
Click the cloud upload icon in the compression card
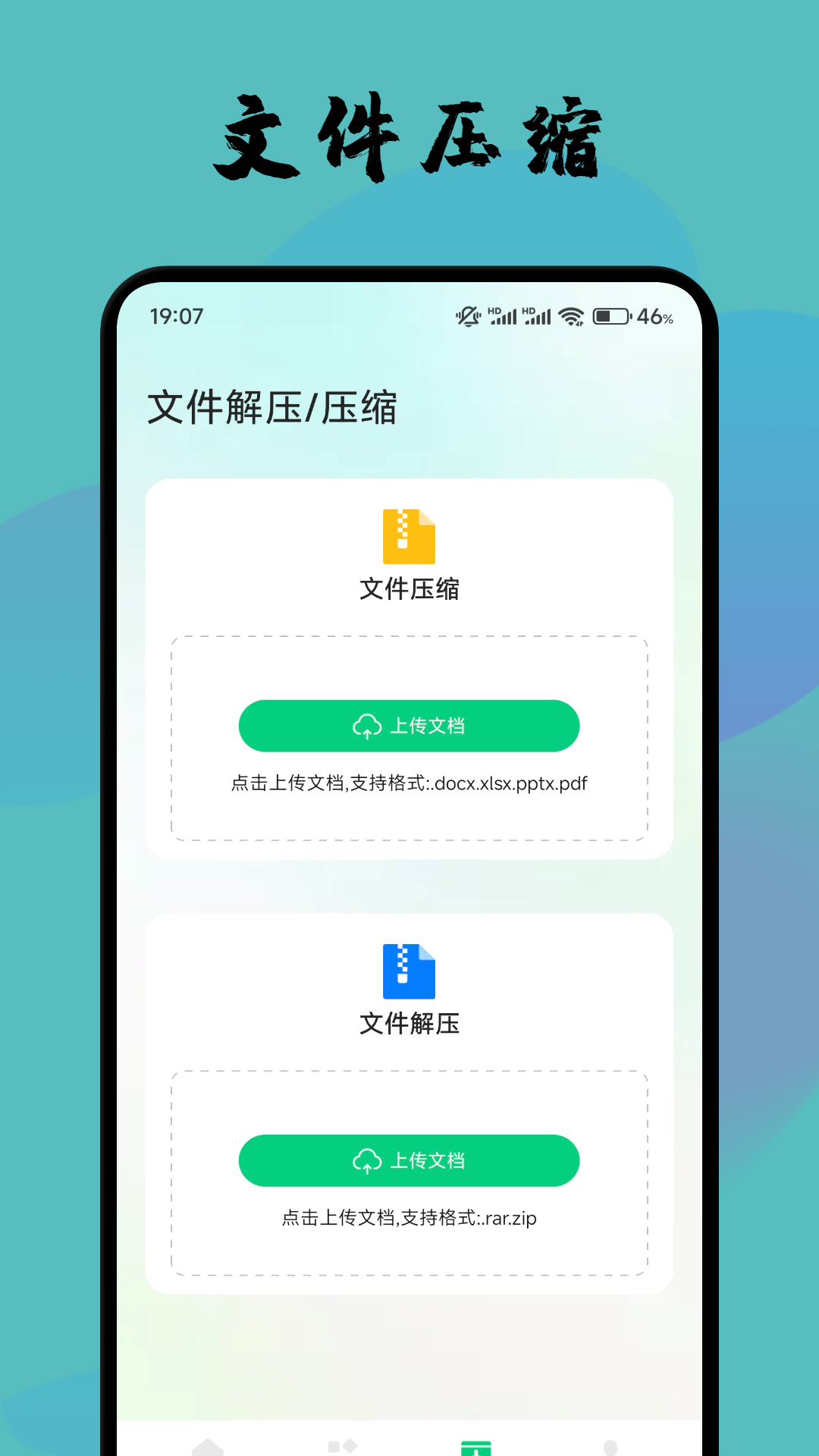point(367,726)
